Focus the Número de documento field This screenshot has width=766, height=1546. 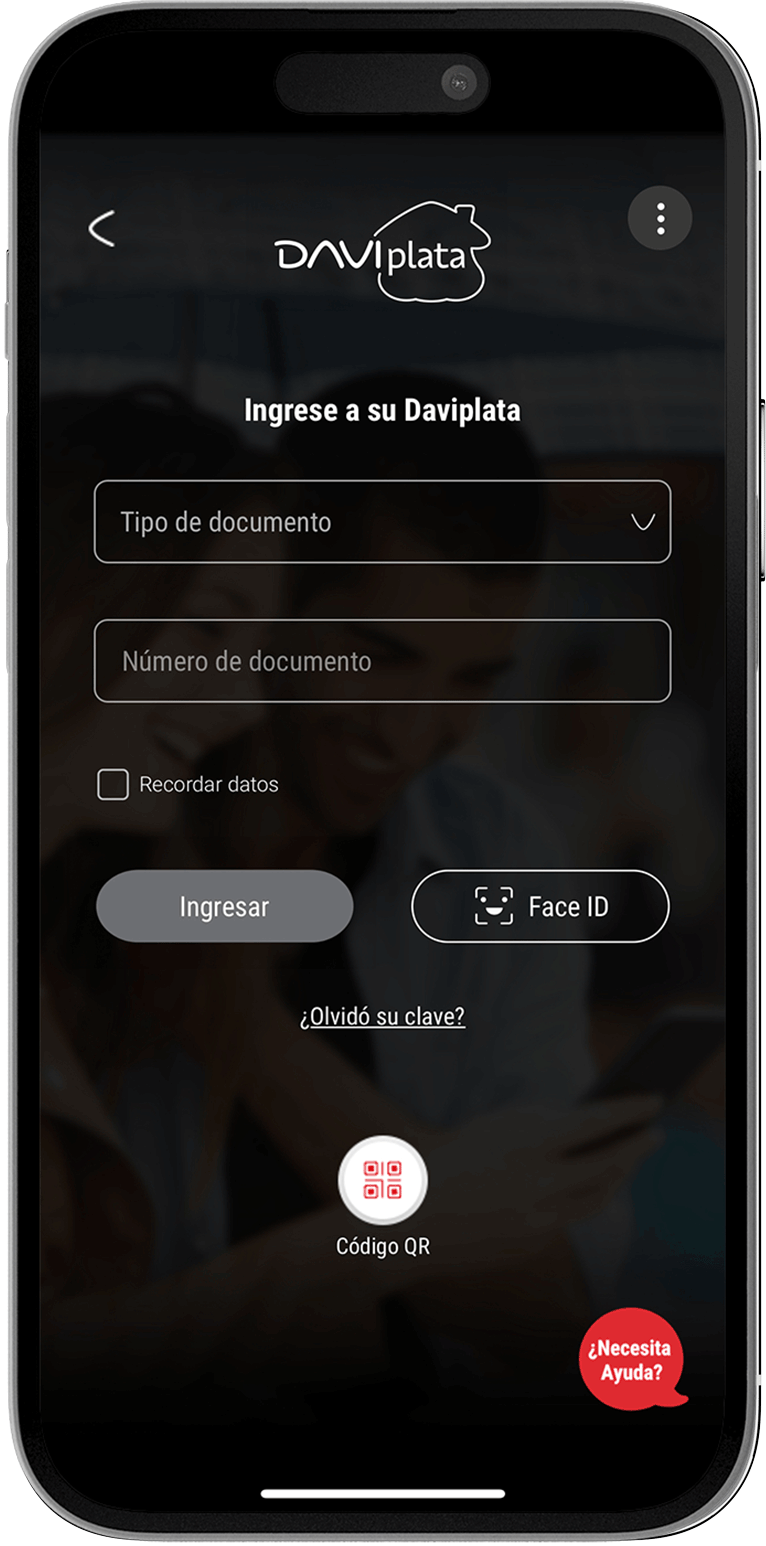[382, 661]
